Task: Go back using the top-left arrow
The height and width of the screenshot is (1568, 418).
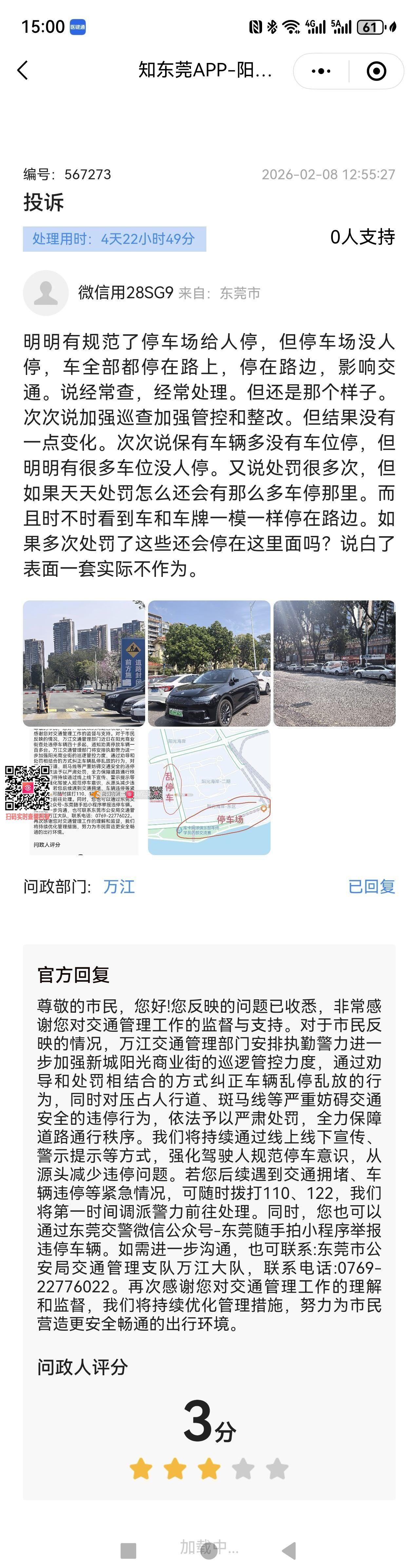Action: pos(23,70)
